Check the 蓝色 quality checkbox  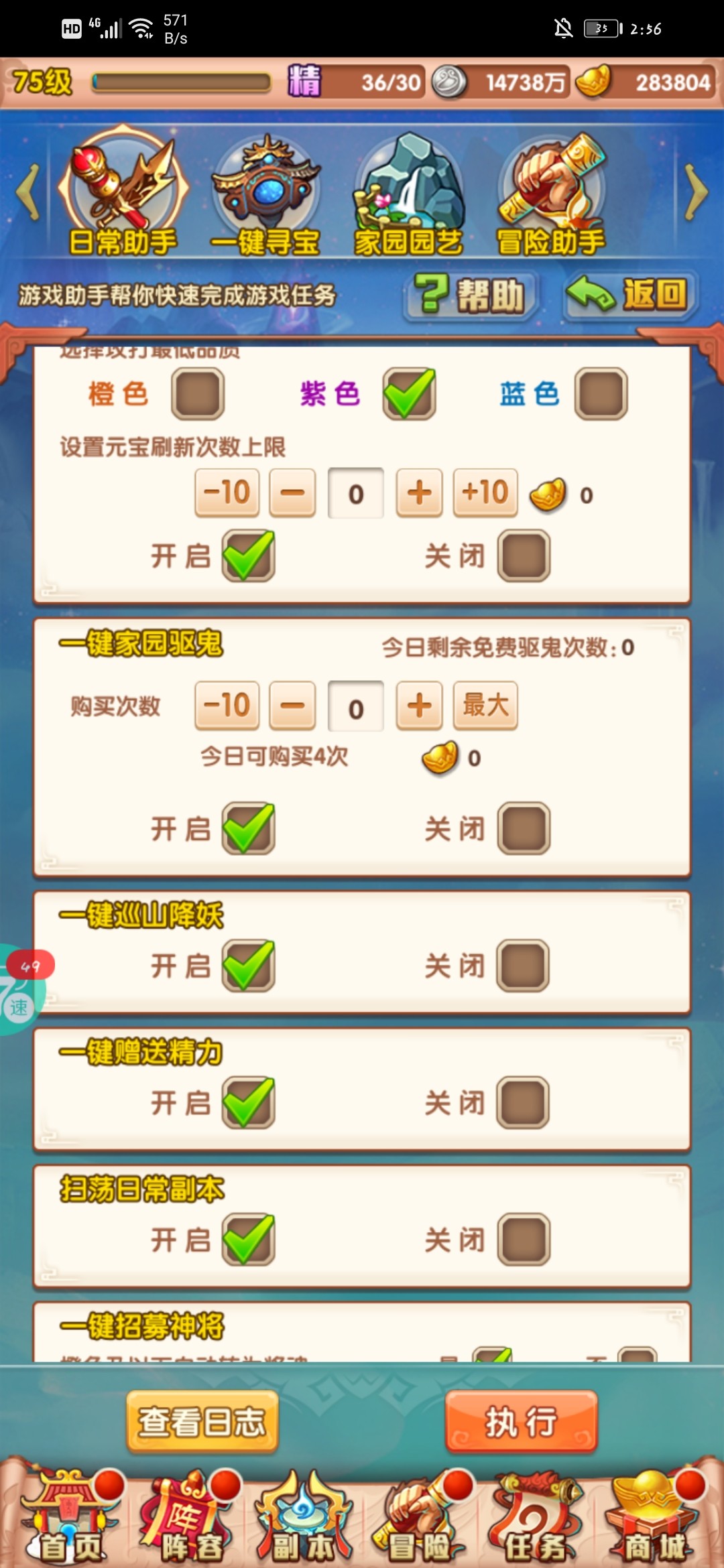601,394
